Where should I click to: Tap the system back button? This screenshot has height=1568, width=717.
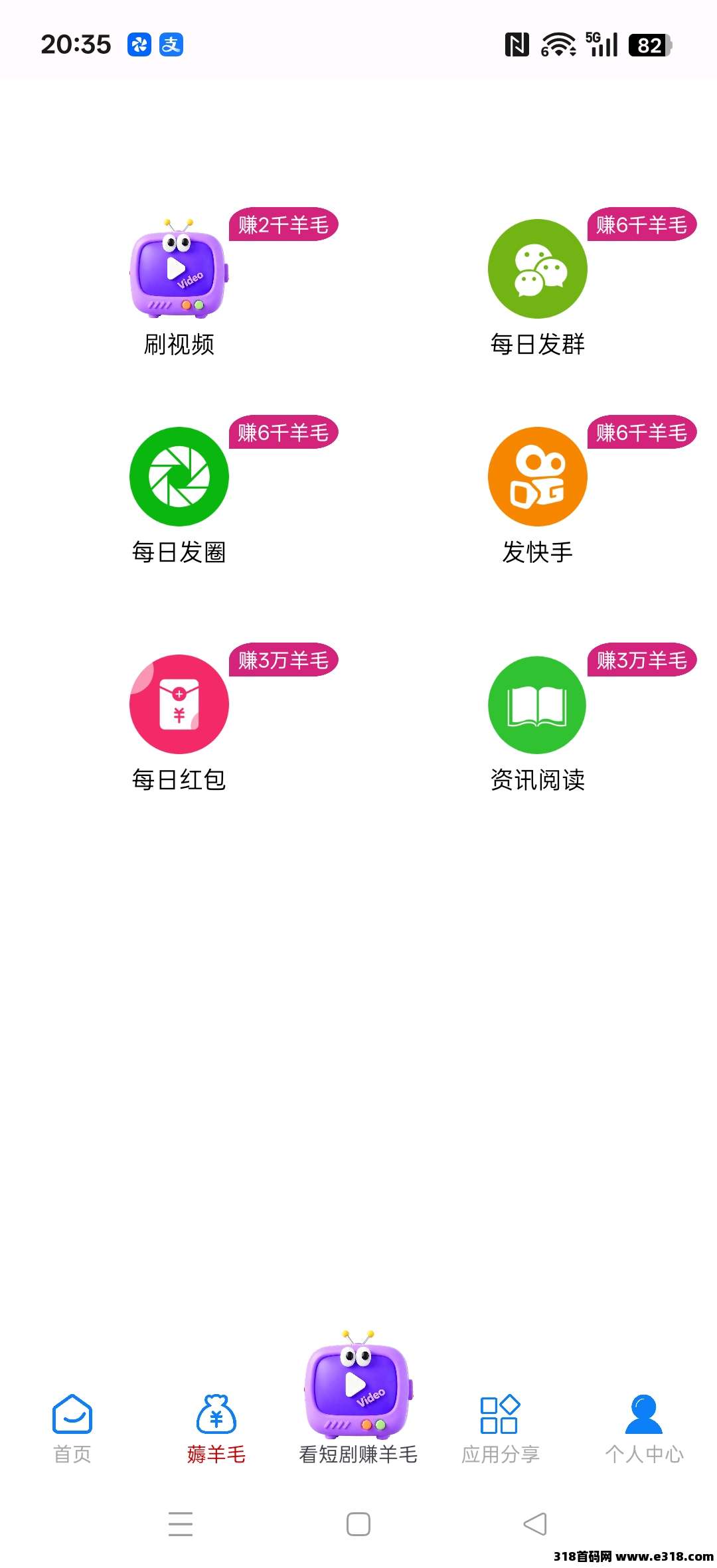pyautogui.click(x=535, y=1524)
